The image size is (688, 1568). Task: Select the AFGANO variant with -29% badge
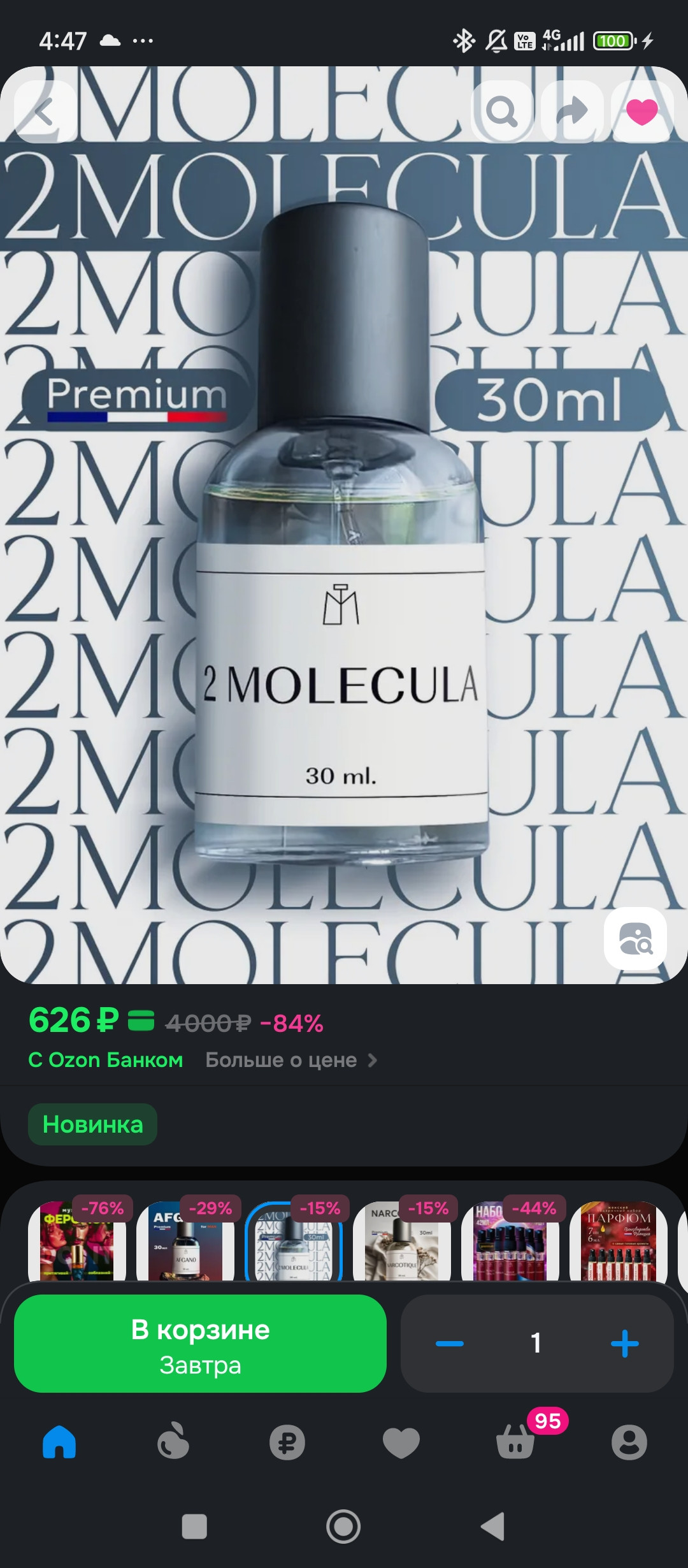(x=185, y=1240)
